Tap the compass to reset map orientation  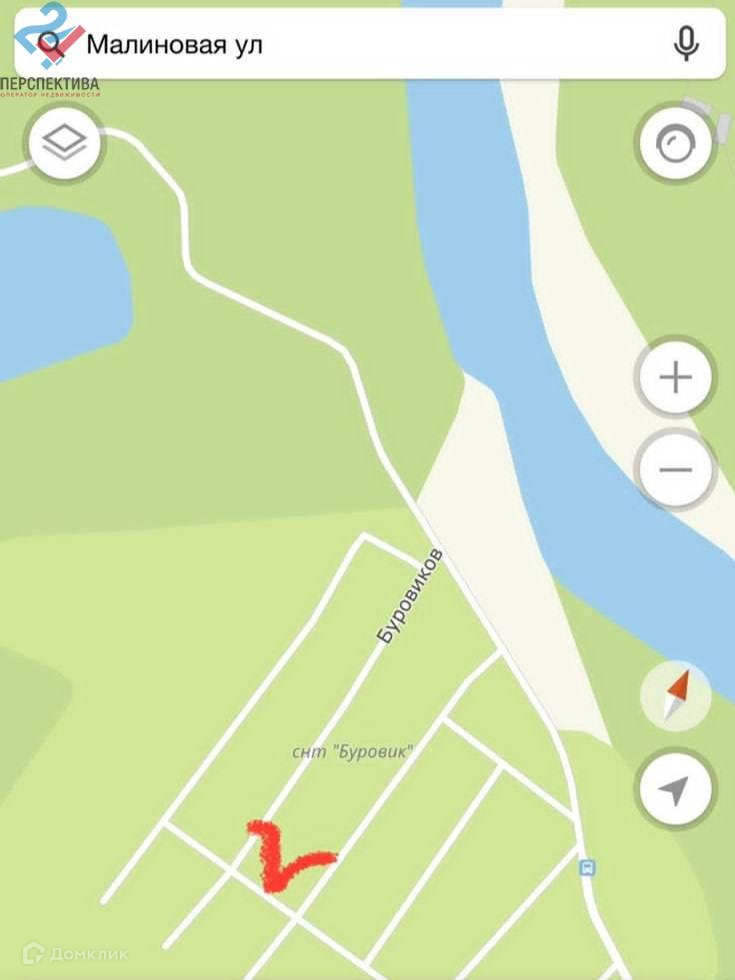pyautogui.click(x=676, y=696)
